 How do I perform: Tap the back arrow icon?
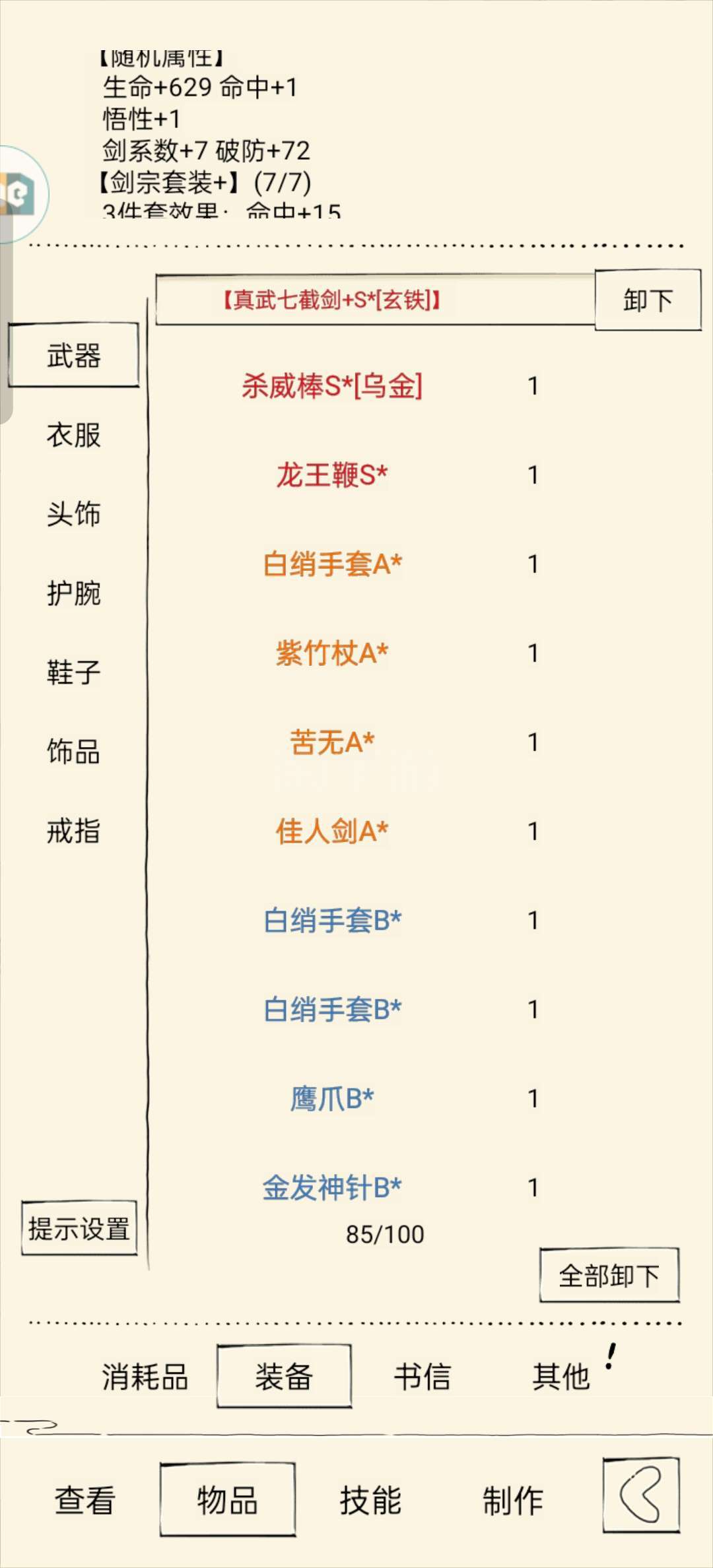coord(641,1495)
